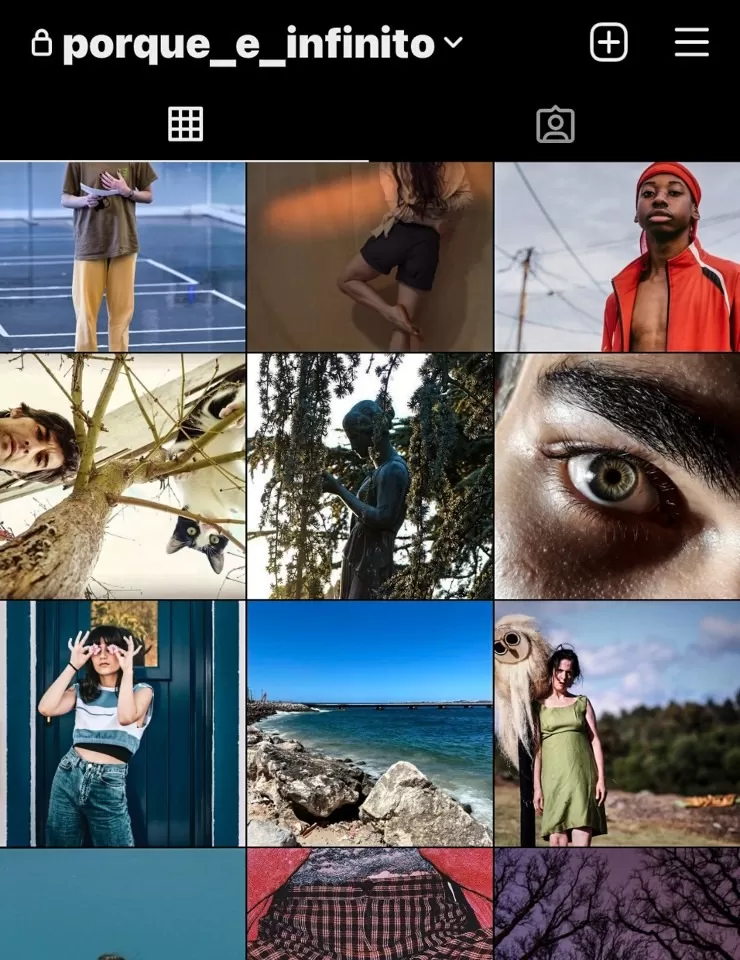Viewport: 740px width, 960px height.
Task: Open the post of woman in green dress
Action: (617, 723)
